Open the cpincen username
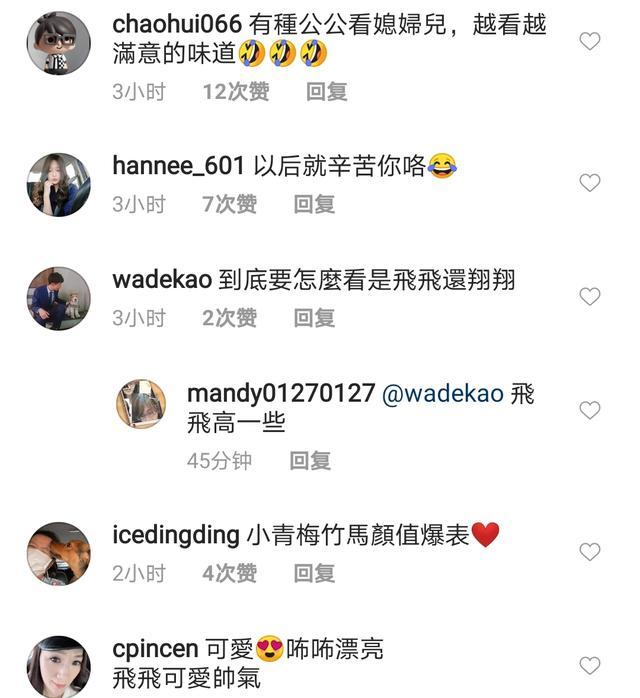The height and width of the screenshot is (698, 640). (x=155, y=650)
